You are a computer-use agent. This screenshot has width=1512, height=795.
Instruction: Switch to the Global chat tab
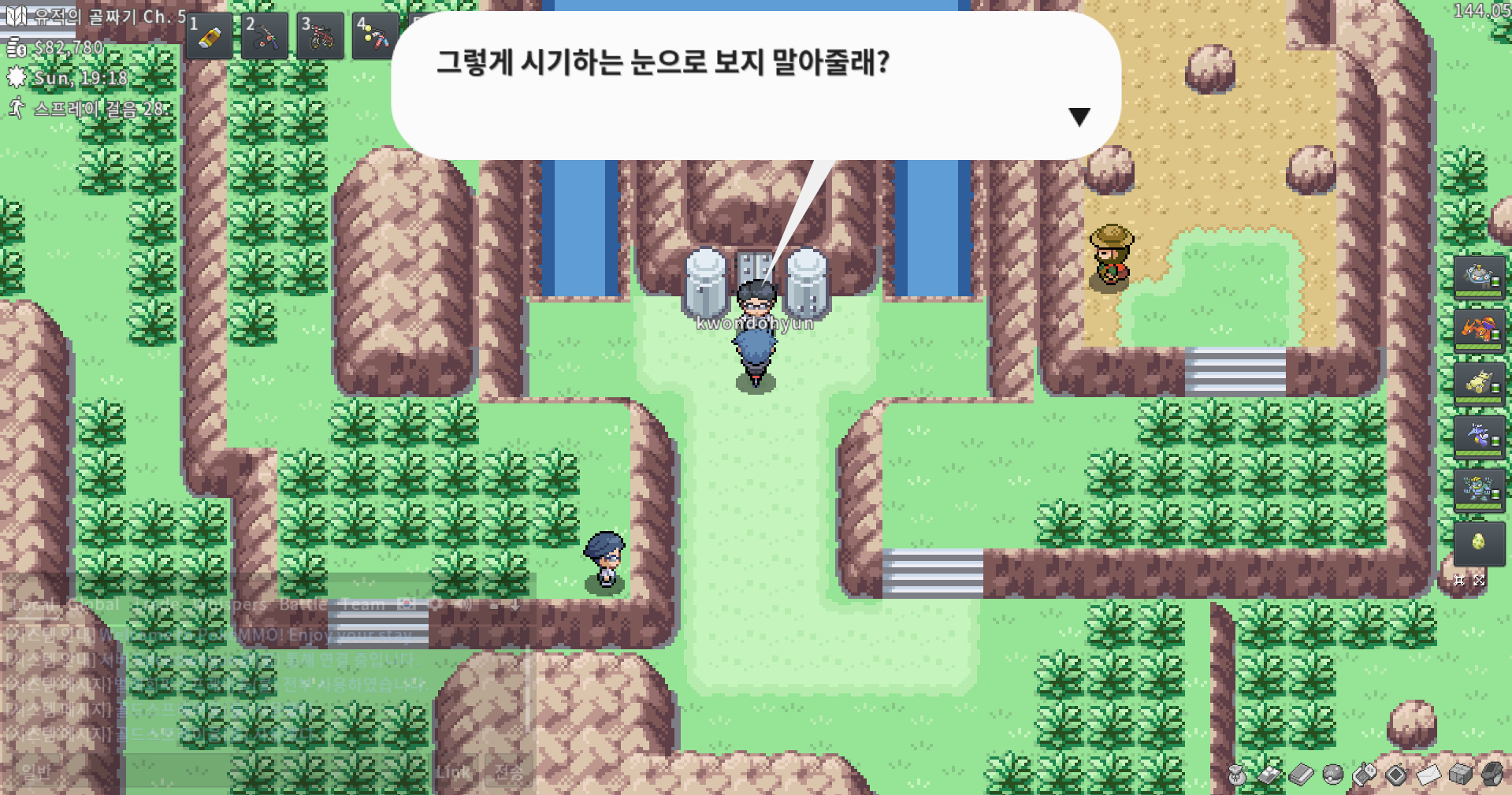click(93, 604)
